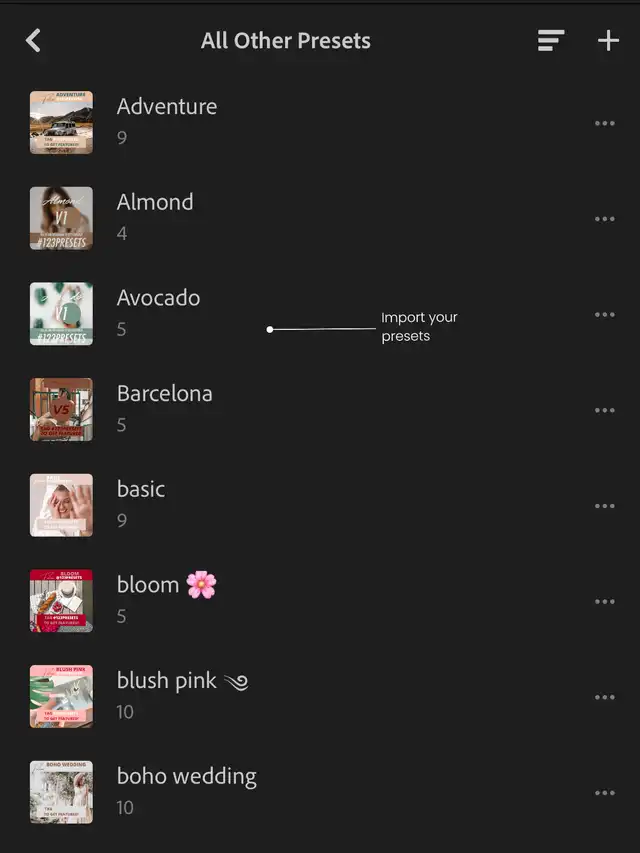Open more options for Adventure
This screenshot has height=853, width=640.
pyautogui.click(x=605, y=123)
